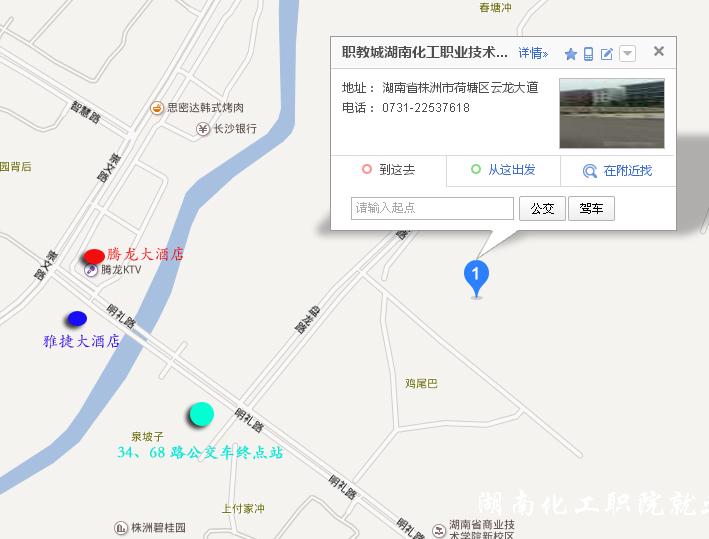The image size is (709, 539).
Task: Expand the dropdown arrow in the popup header
Action: click(x=627, y=54)
